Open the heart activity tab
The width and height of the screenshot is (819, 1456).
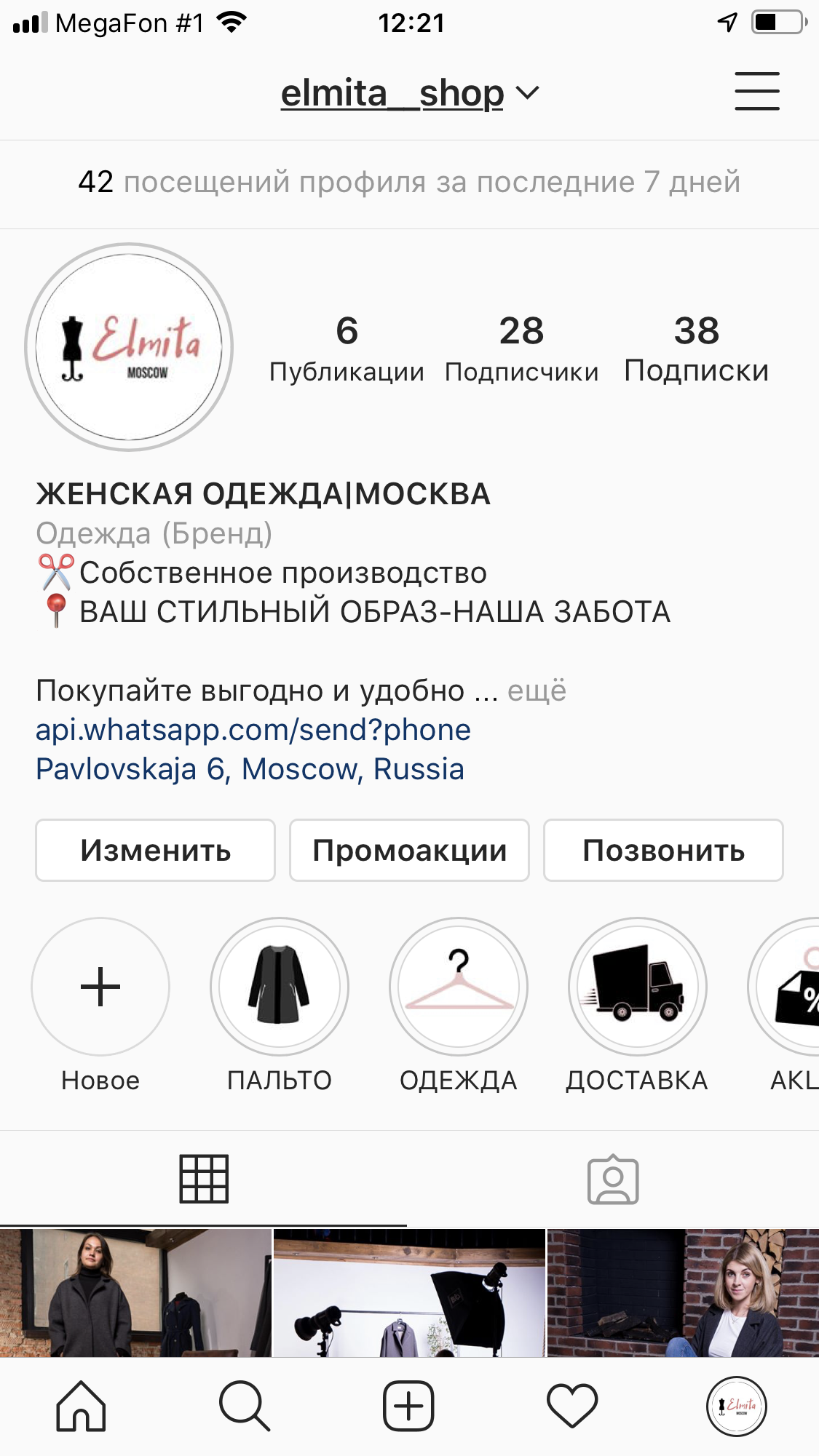572,1406
